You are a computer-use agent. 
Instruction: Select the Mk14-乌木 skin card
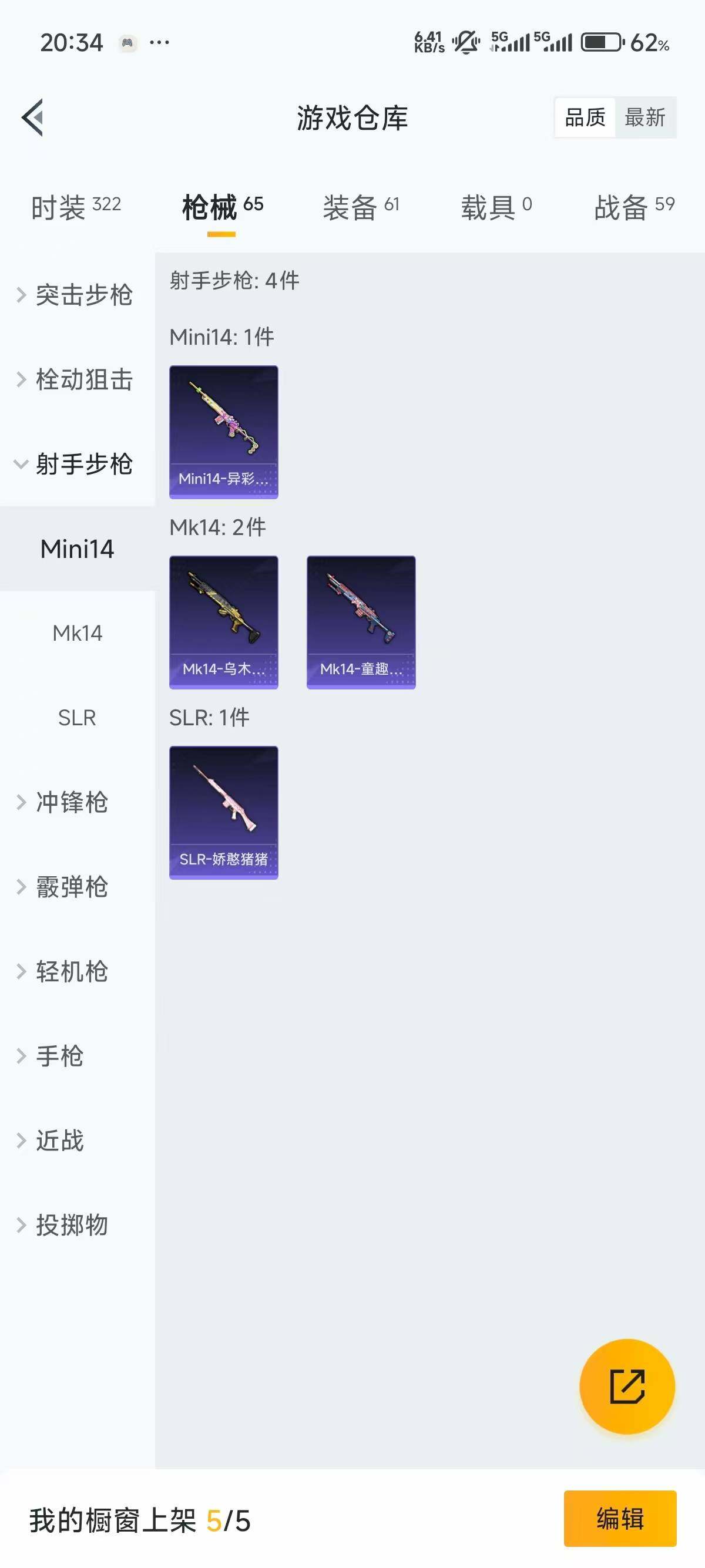click(223, 622)
